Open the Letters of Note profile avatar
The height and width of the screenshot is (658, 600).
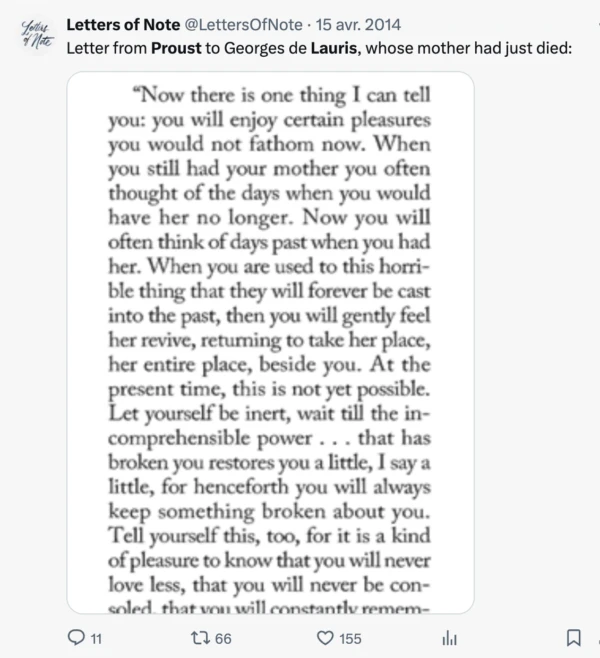tap(37, 35)
